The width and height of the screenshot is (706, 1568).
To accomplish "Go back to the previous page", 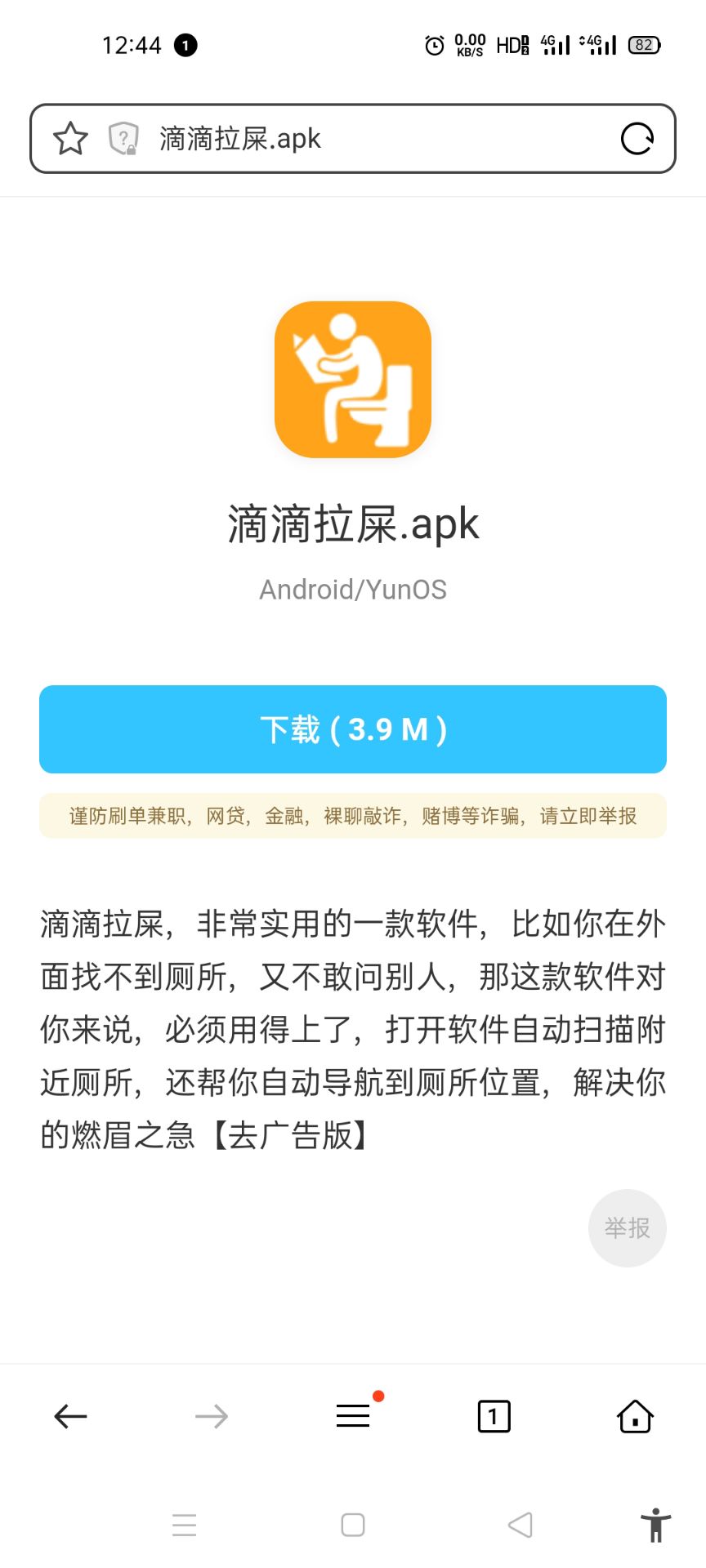I will click(x=70, y=1416).
